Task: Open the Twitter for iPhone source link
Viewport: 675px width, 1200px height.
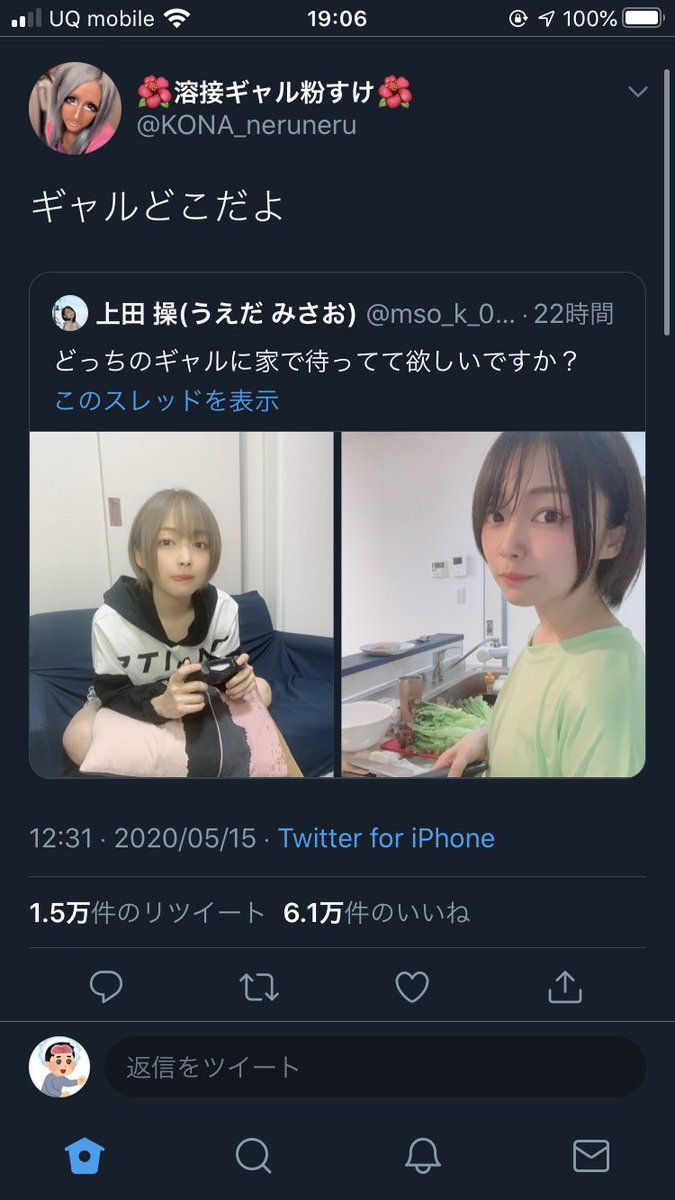Action: click(386, 838)
